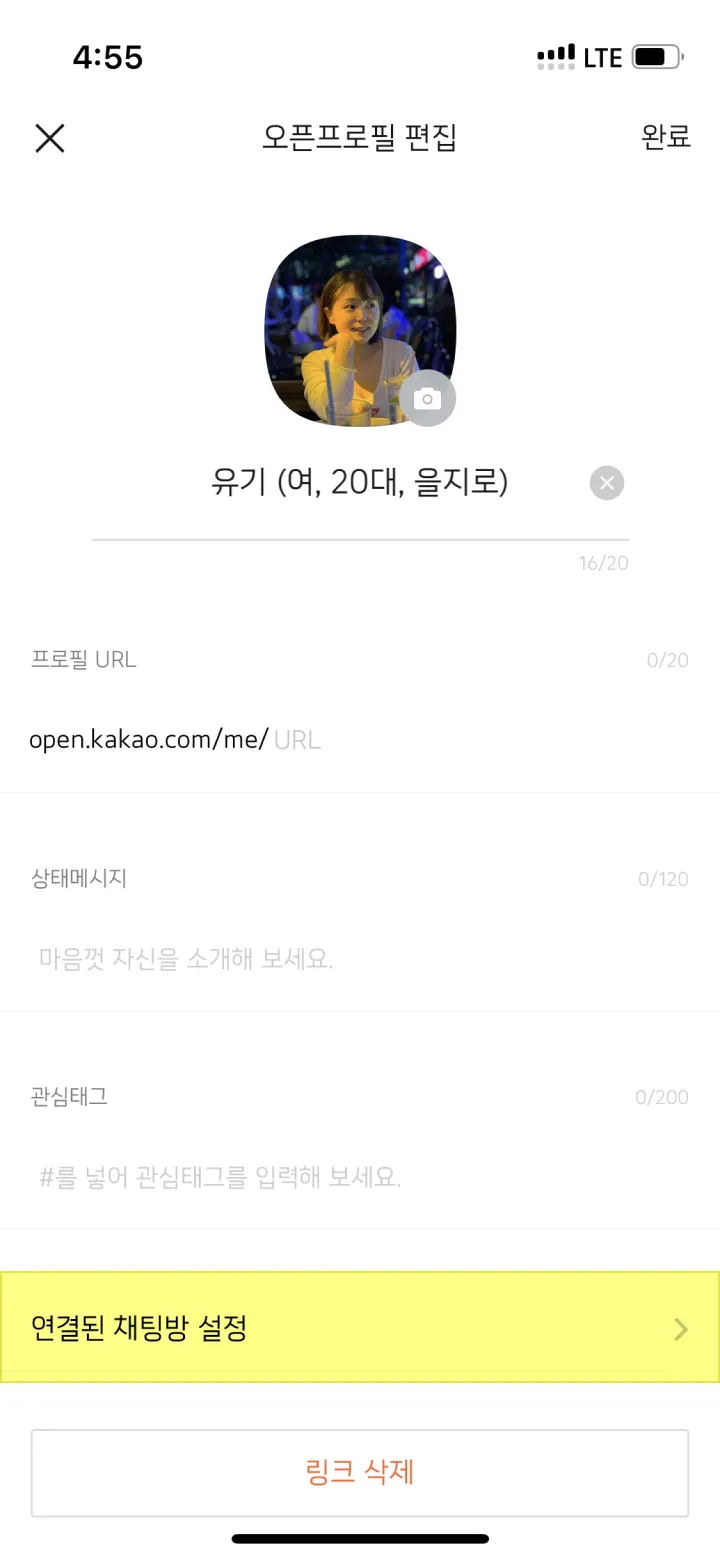Open 연결된 채팅방 설정

click(x=360, y=1328)
